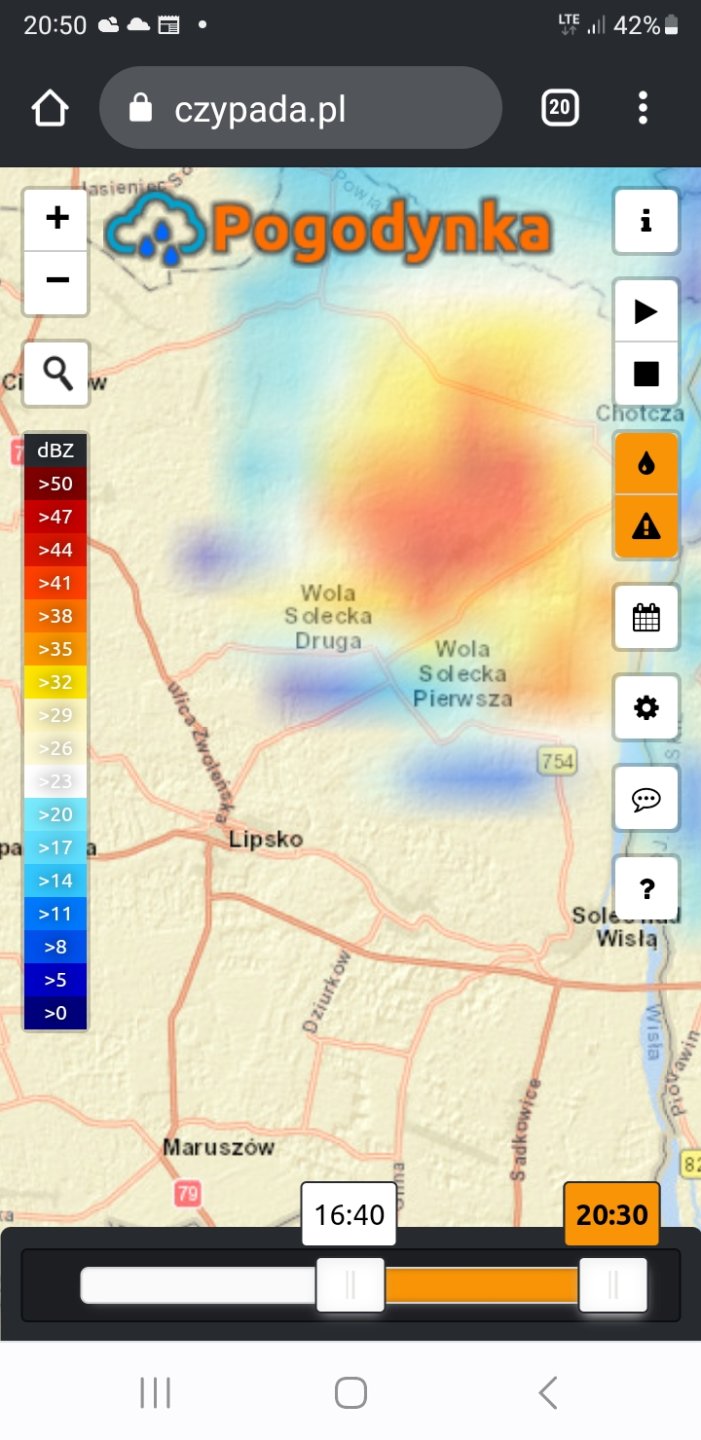Tap the 16:40 timeline slider handle

(x=351, y=1285)
